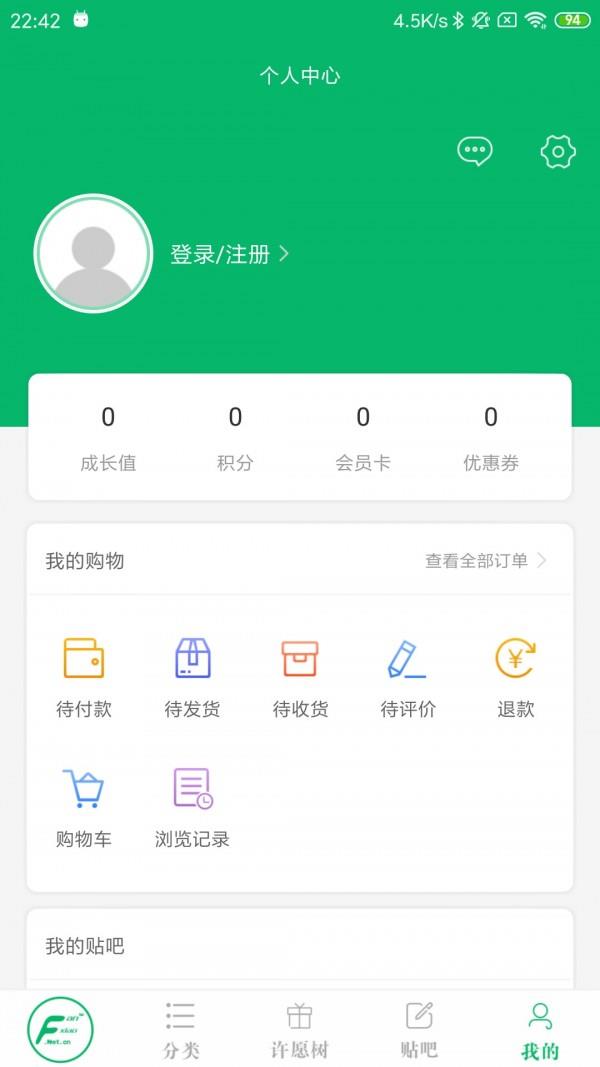Screen dimensions: 600x1067
Task: Switch to the 分类 categories tab
Action: coord(181,1030)
